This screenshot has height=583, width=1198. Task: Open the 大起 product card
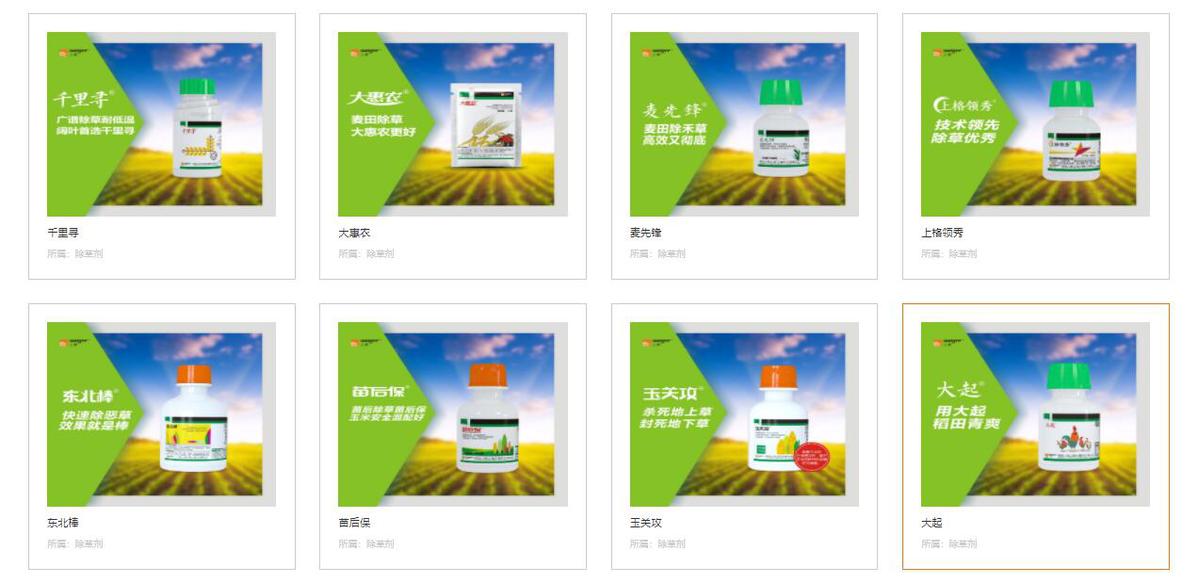point(1035,414)
